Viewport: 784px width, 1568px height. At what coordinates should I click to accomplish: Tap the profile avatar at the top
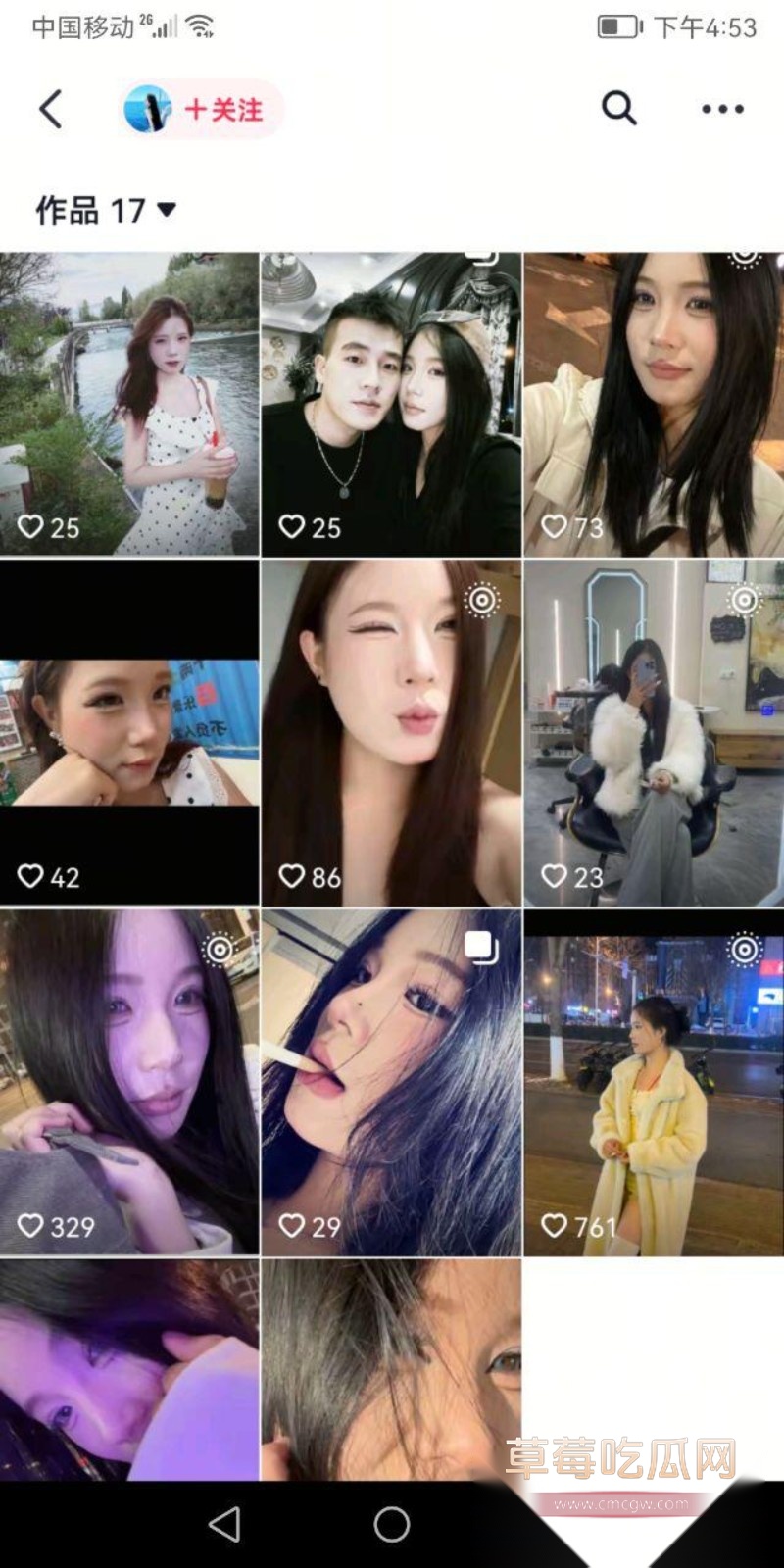point(149,109)
